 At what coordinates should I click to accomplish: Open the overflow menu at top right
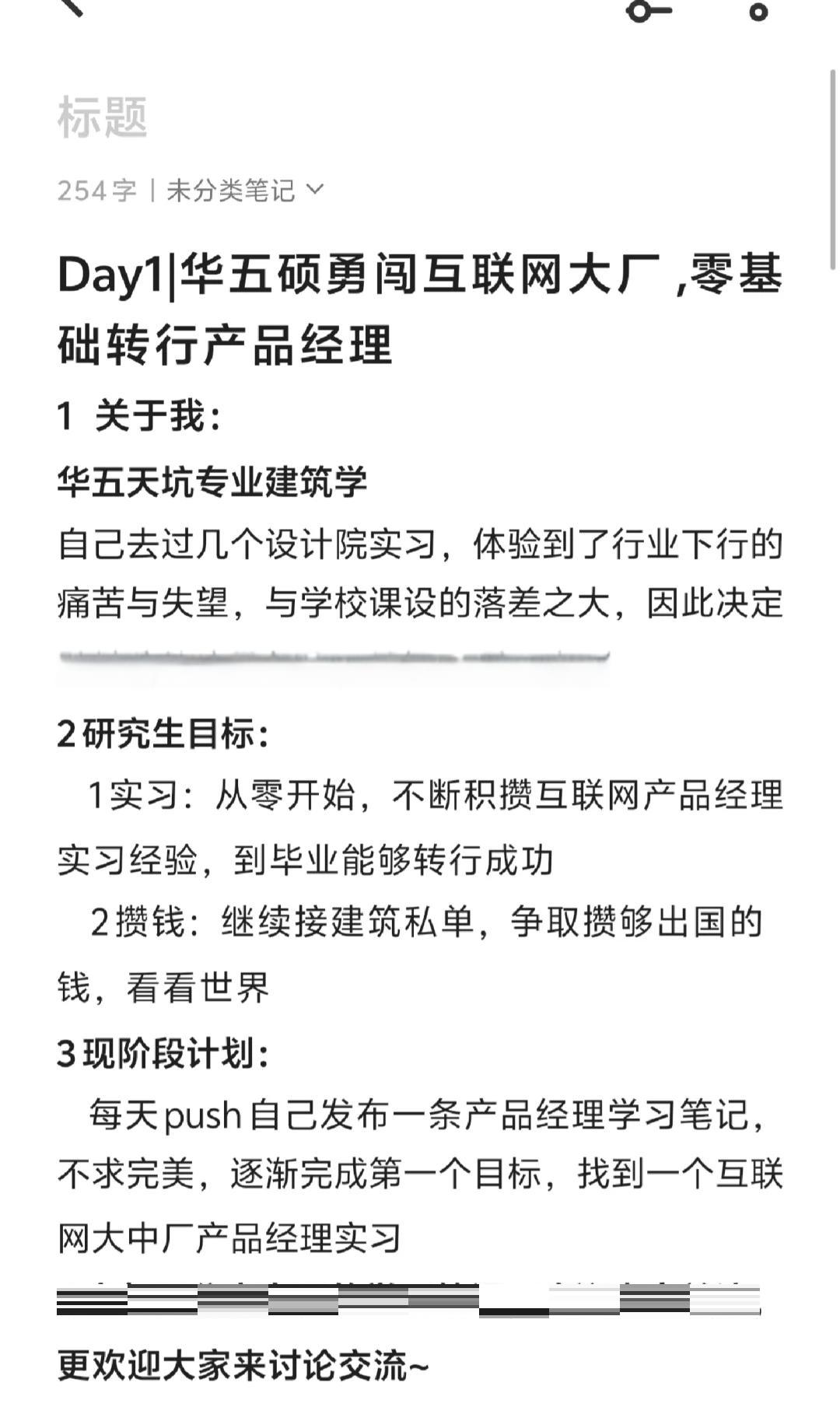(x=758, y=11)
